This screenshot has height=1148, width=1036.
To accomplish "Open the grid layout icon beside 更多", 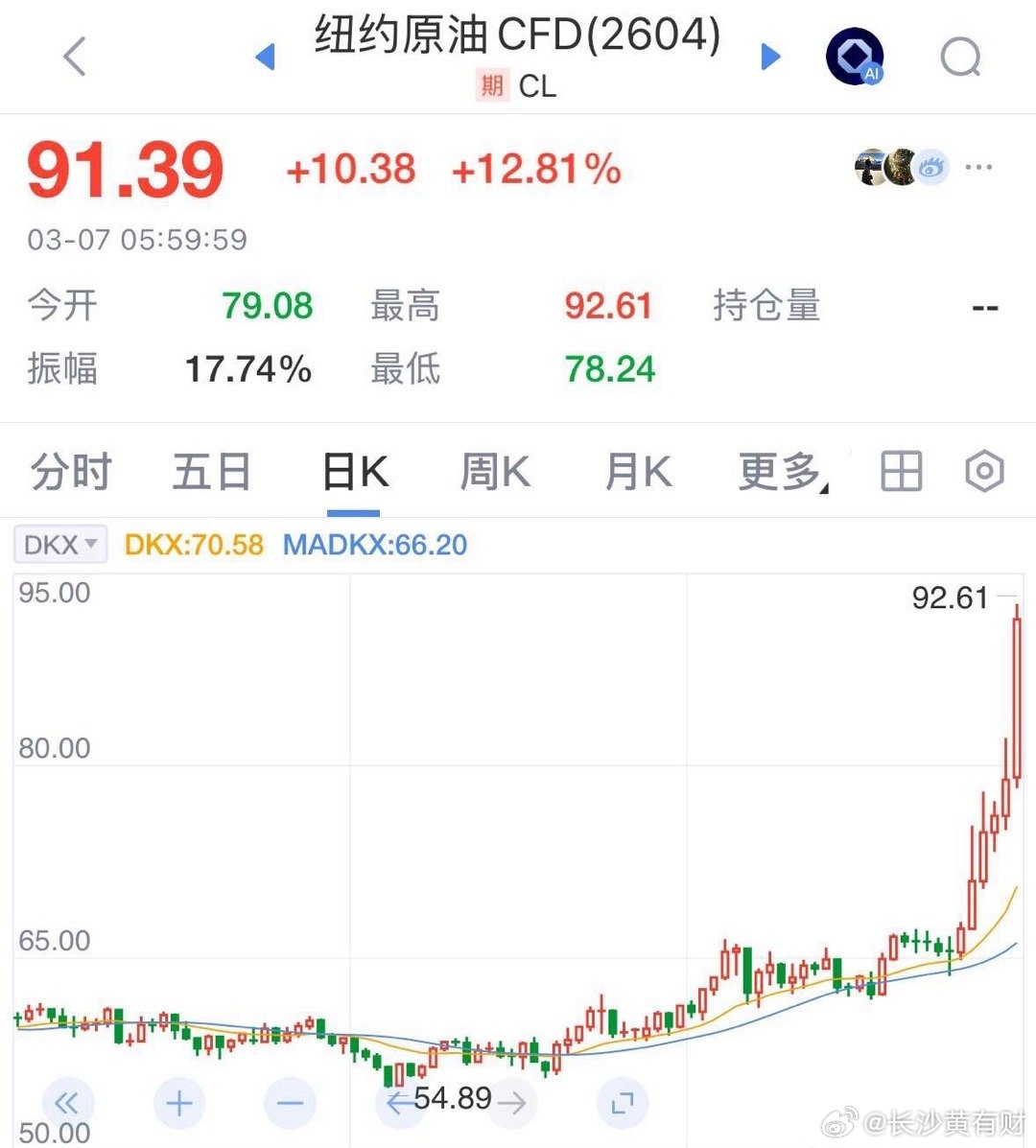I will pyautogui.click(x=899, y=471).
